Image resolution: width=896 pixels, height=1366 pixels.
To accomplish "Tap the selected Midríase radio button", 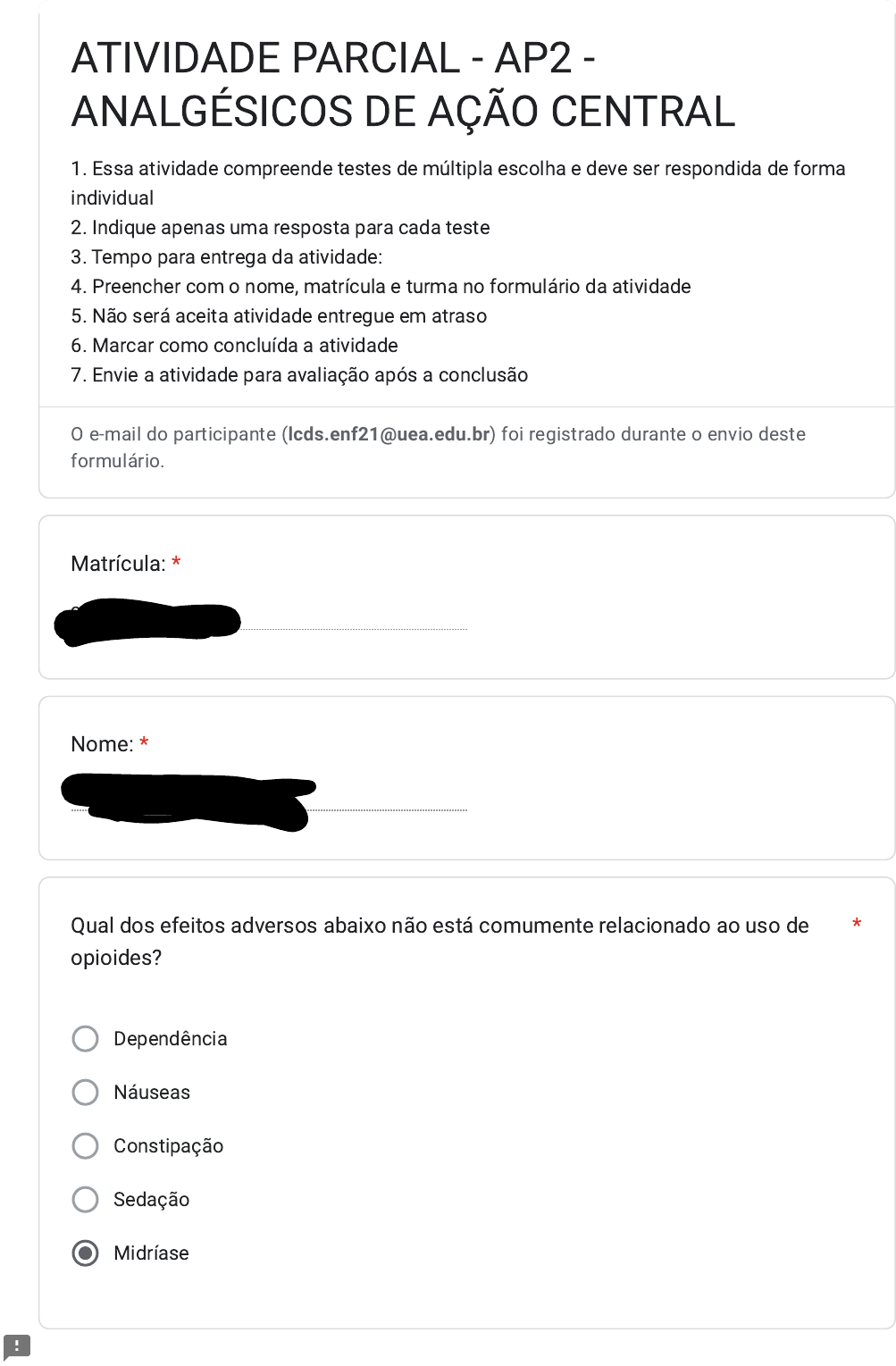I will point(85,1253).
